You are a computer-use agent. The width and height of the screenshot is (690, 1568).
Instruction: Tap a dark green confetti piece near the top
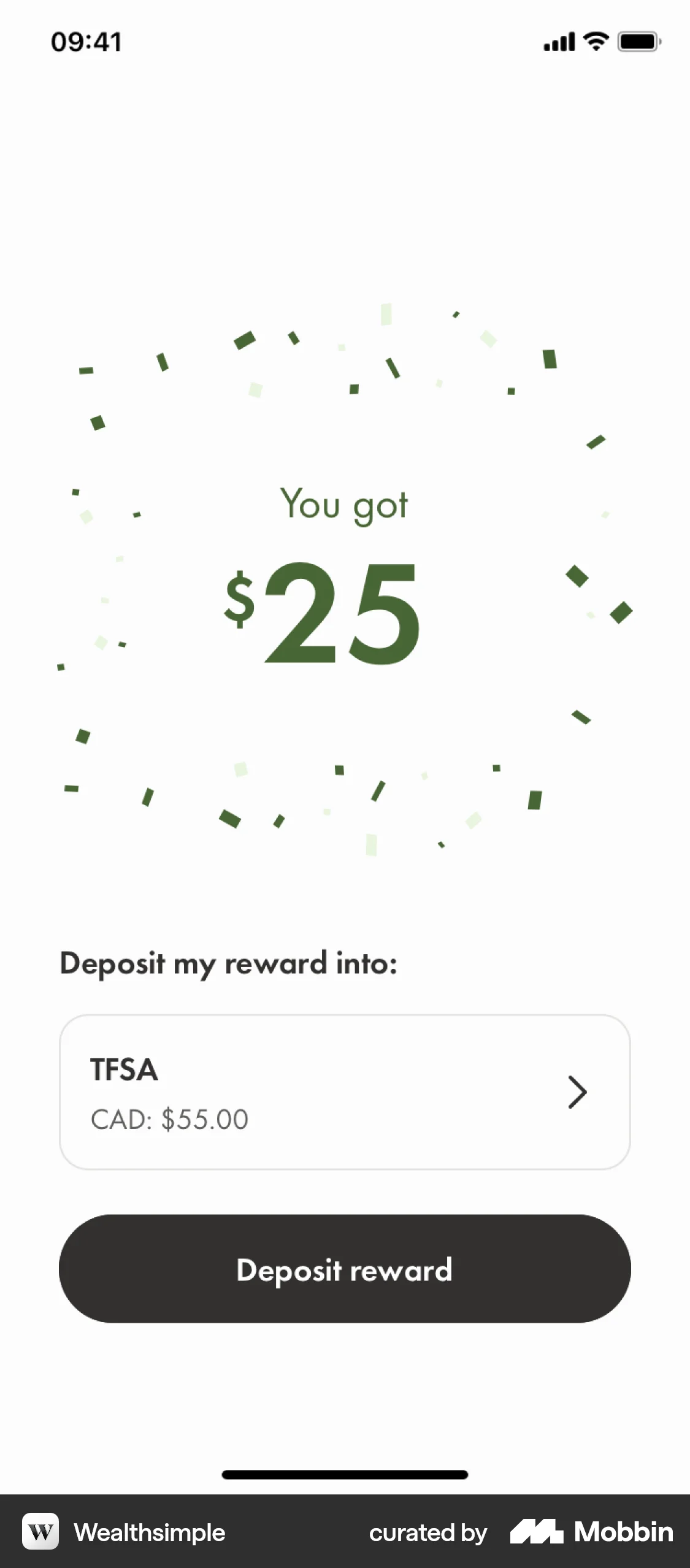tap(245, 341)
